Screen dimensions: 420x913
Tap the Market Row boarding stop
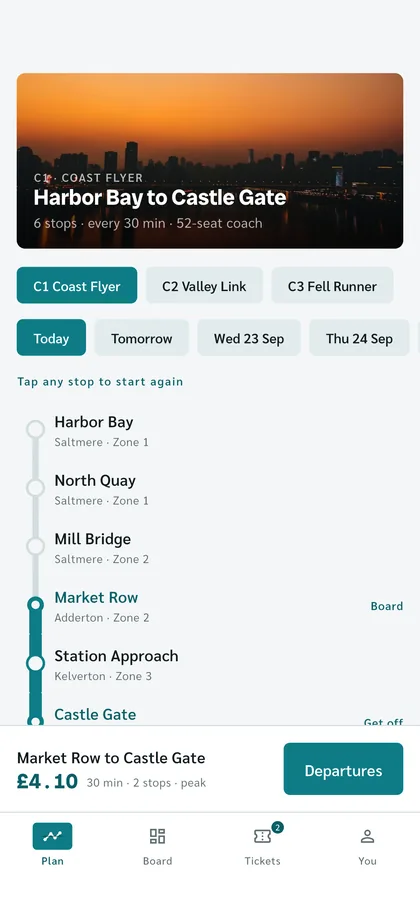[x=210, y=606]
